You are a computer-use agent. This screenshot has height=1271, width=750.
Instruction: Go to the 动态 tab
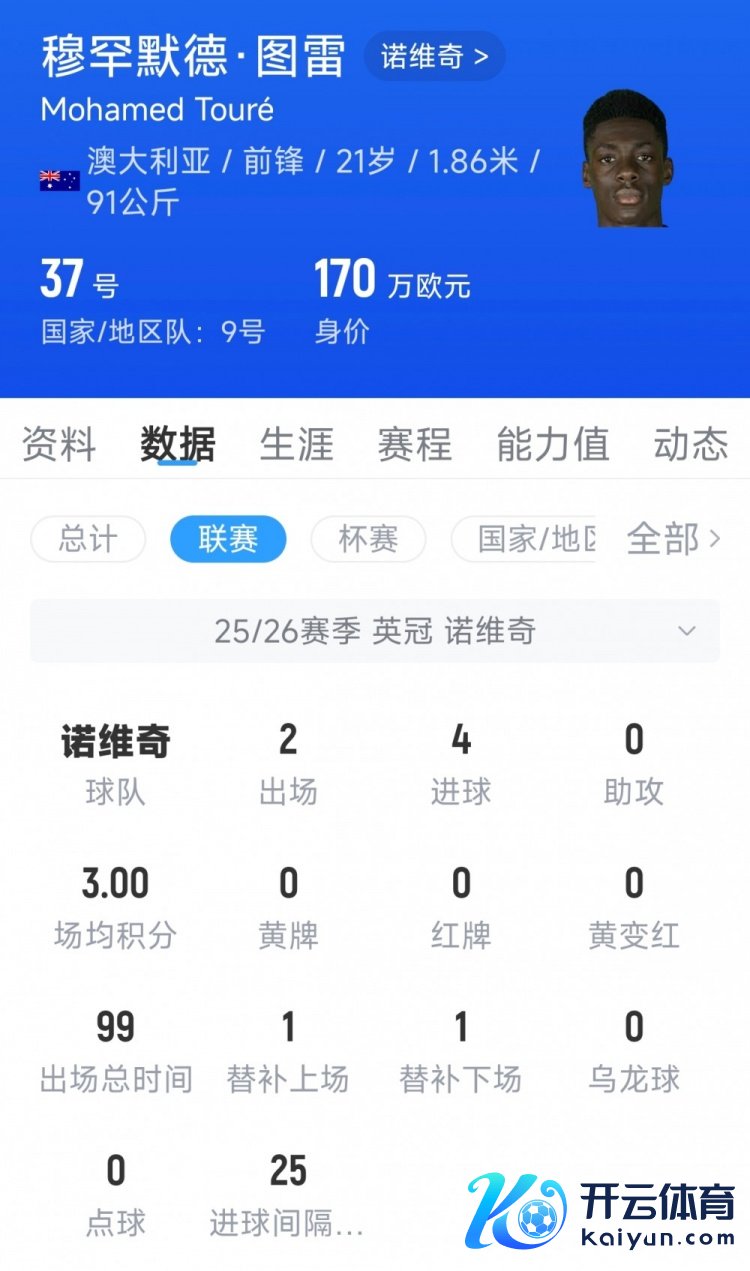click(690, 443)
